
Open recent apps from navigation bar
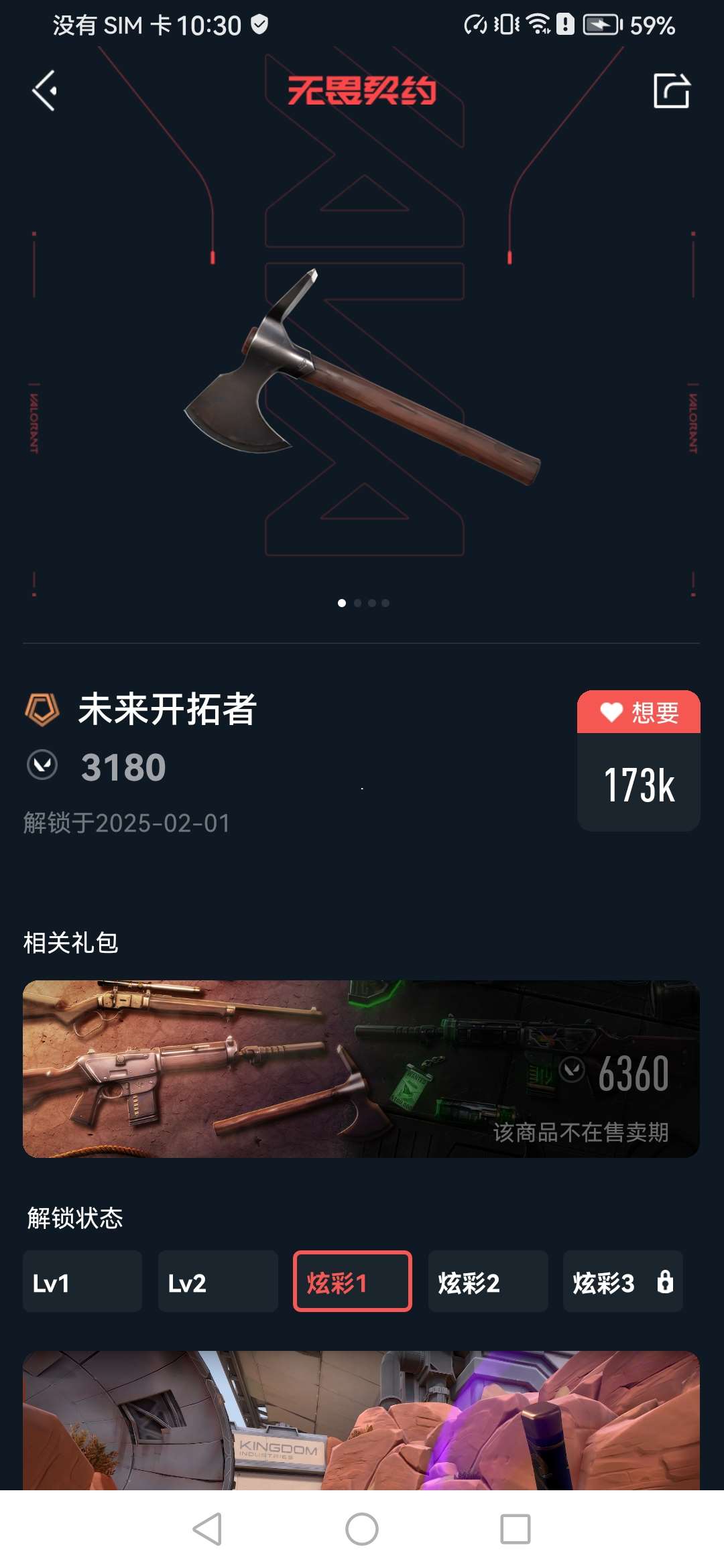tap(515, 1530)
